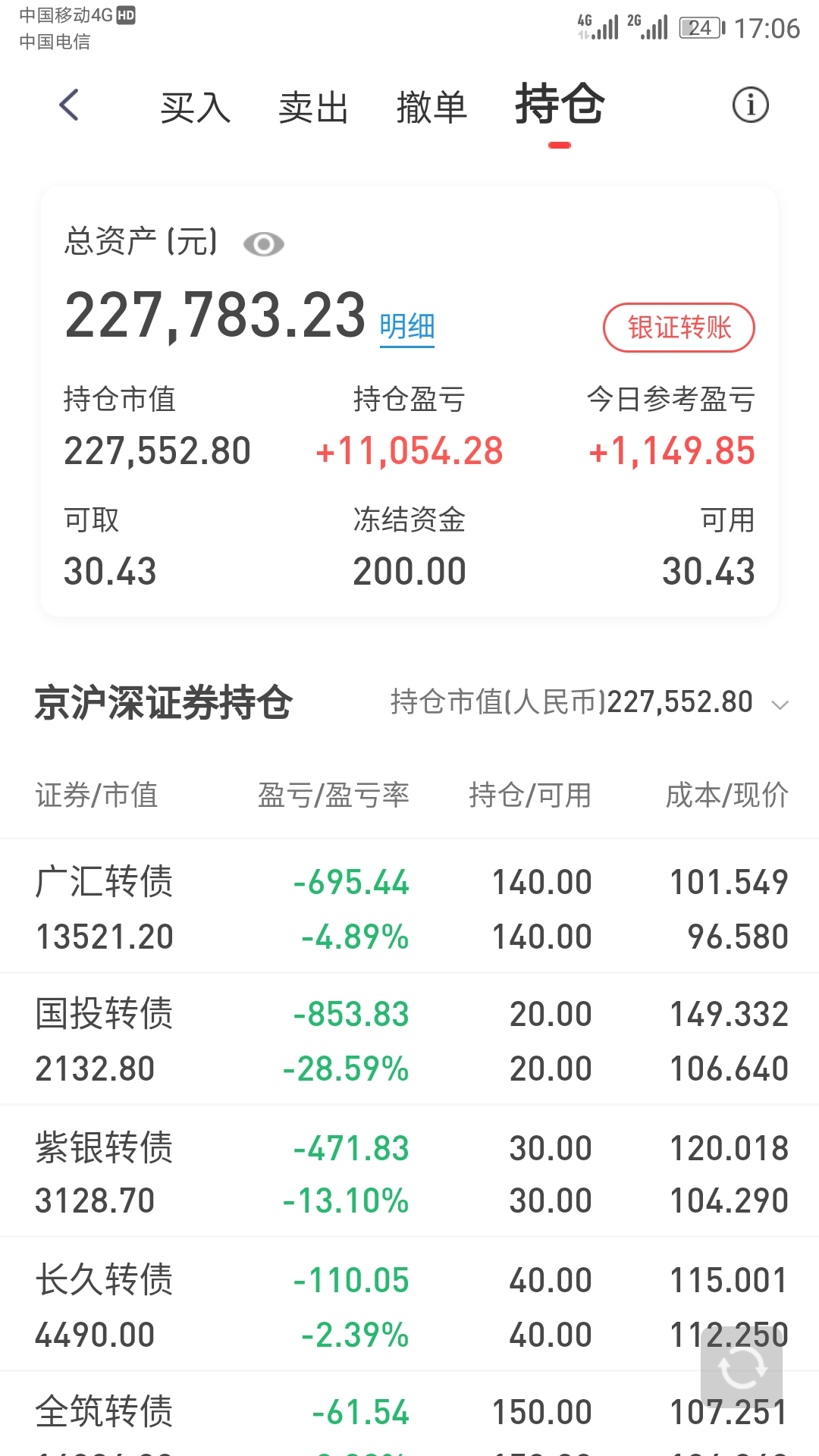The height and width of the screenshot is (1456, 819).
Task: Refresh holdings with the floating refresh button
Action: click(x=742, y=1368)
